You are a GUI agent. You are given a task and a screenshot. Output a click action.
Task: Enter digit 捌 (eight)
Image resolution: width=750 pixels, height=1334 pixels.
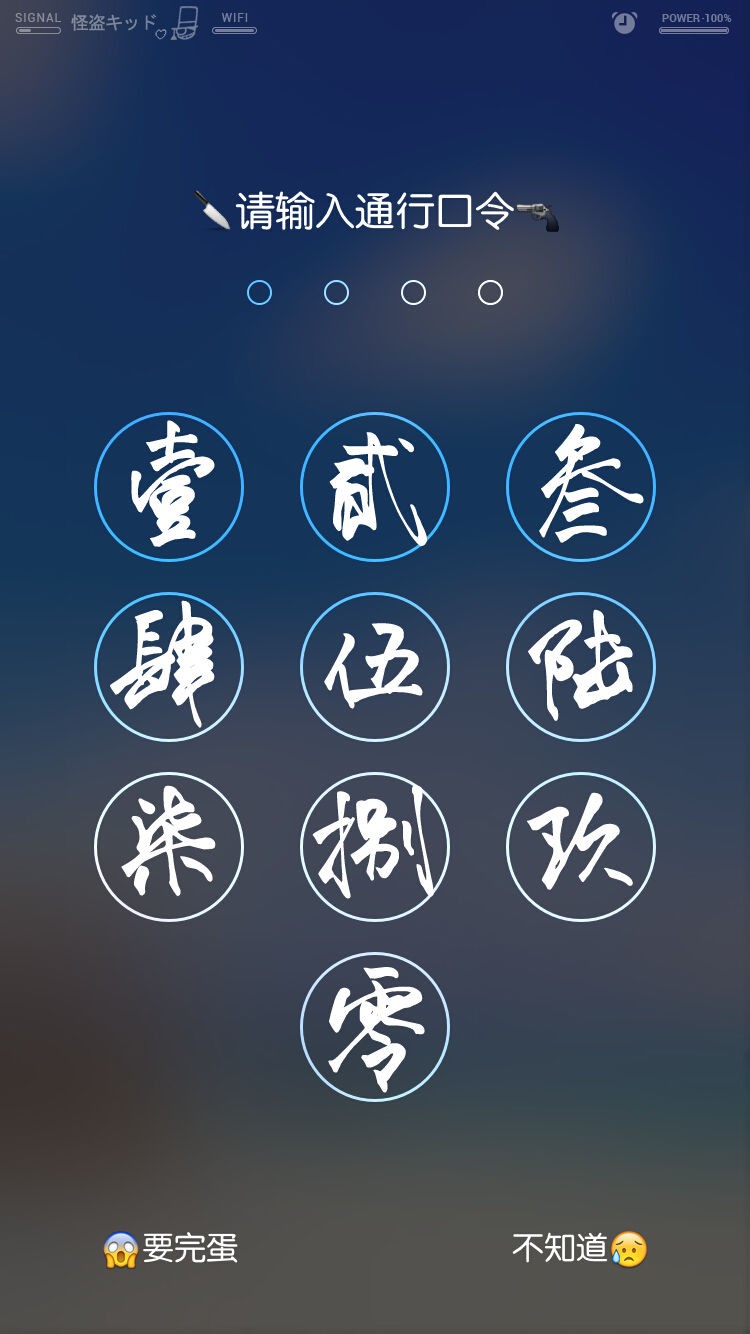(x=375, y=847)
